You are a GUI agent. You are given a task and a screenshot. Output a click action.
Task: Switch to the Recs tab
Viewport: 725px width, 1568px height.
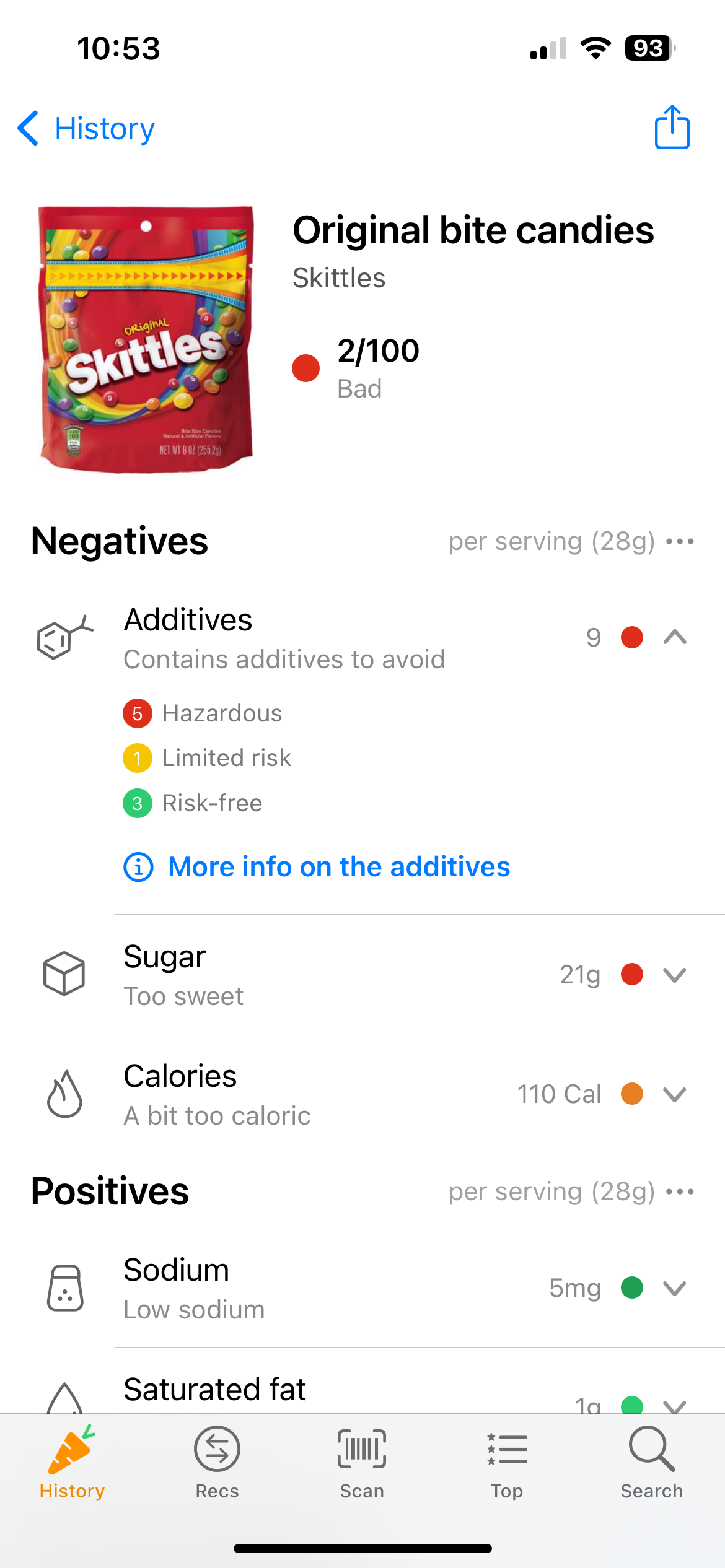tap(217, 1463)
